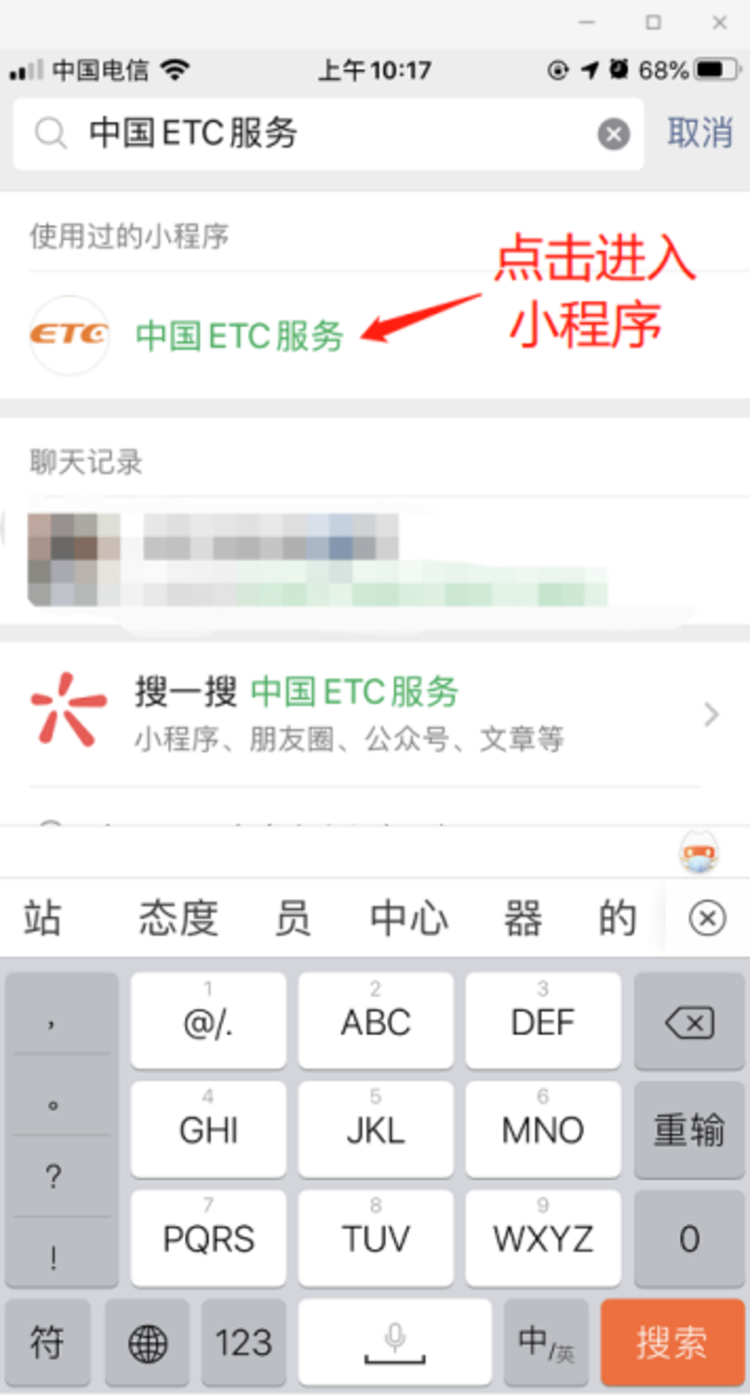Switch keyboard via the globe key
Image resolution: width=750 pixels, height=1395 pixels.
[148, 1342]
